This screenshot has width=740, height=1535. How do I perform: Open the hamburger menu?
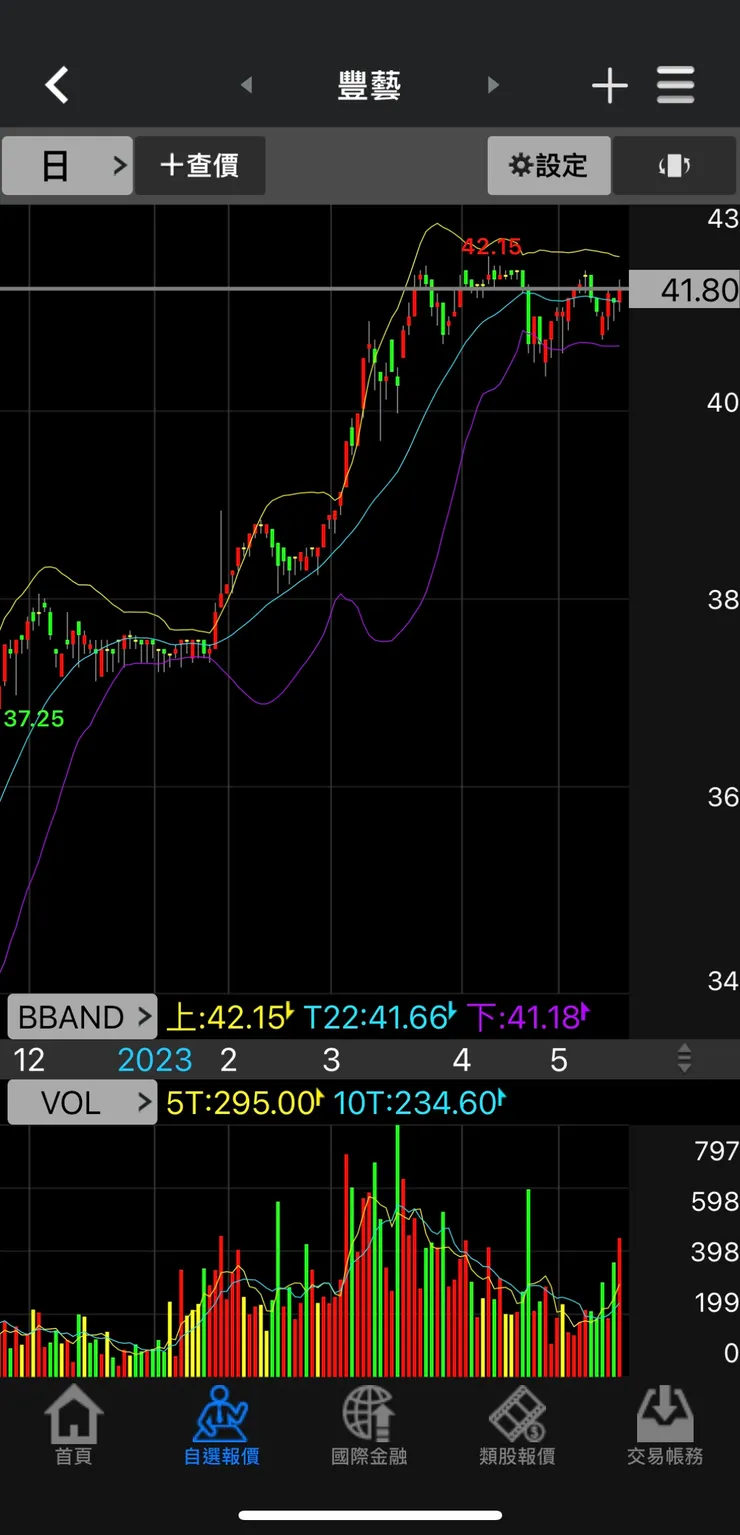coord(676,86)
